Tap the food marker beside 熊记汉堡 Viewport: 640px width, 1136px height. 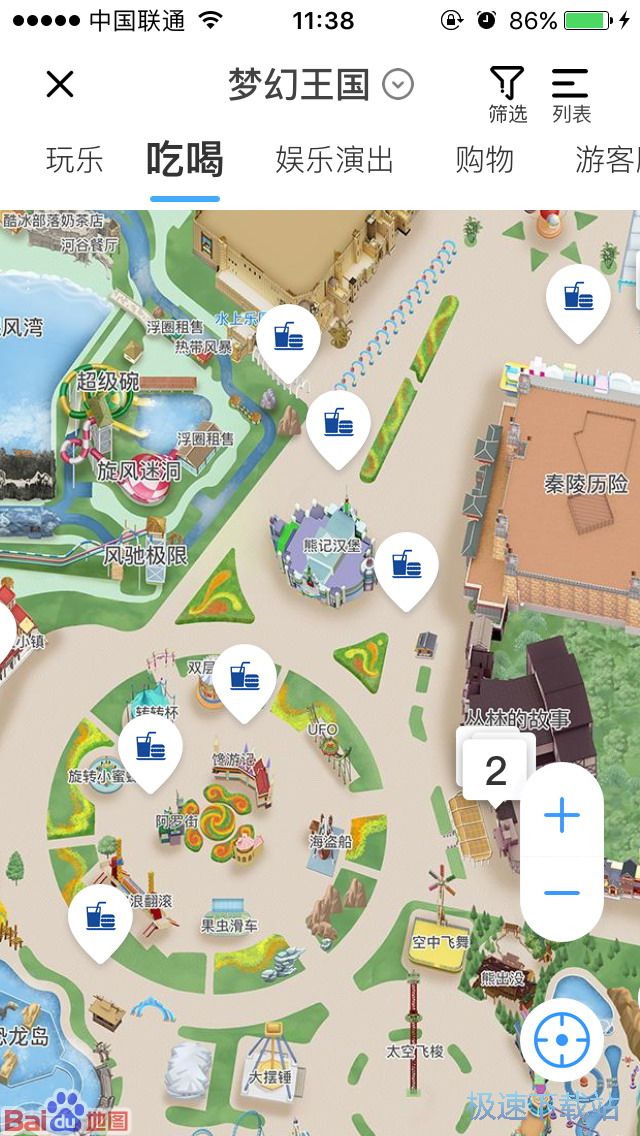click(x=406, y=566)
